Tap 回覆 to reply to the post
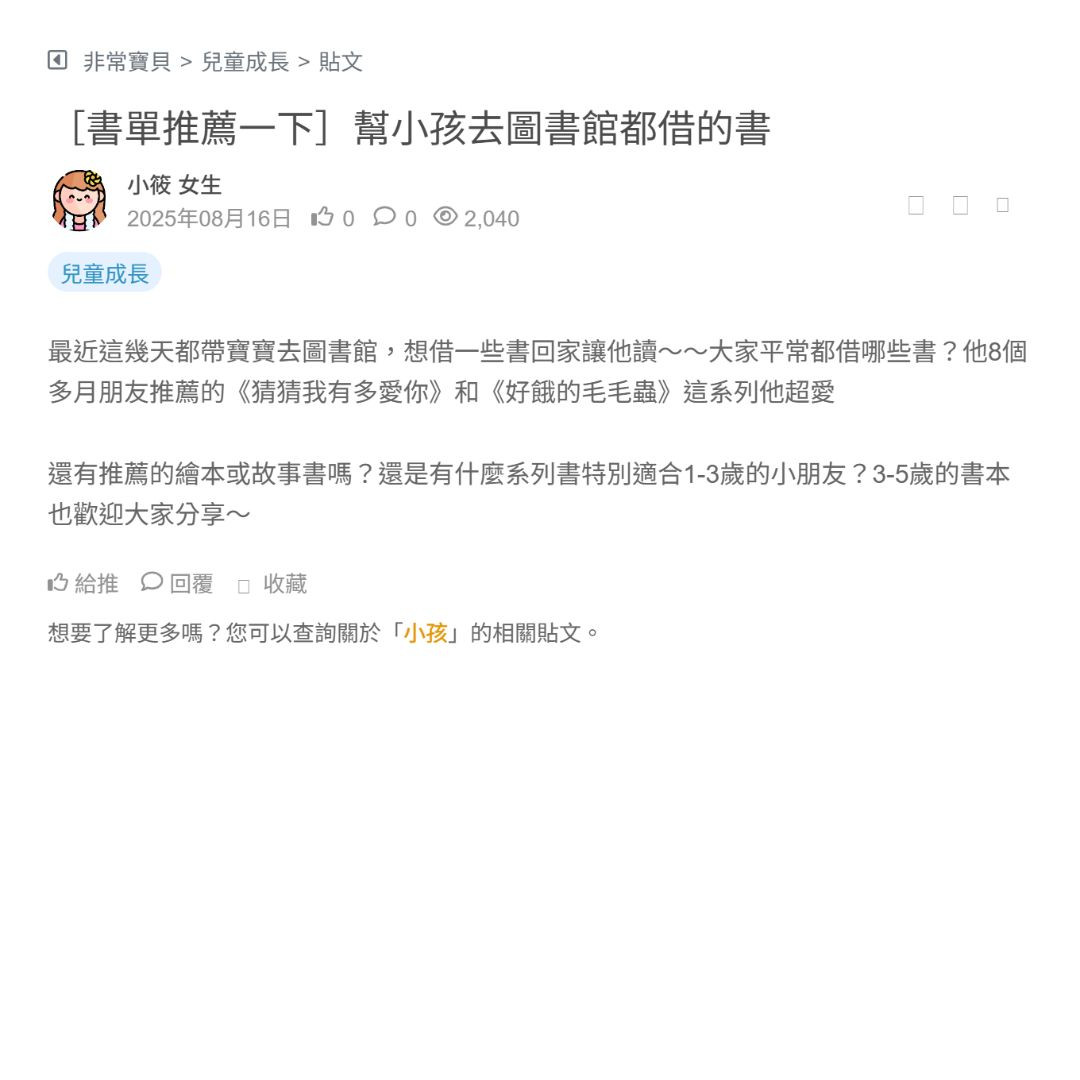This screenshot has width=1080, height=1080. point(177,583)
